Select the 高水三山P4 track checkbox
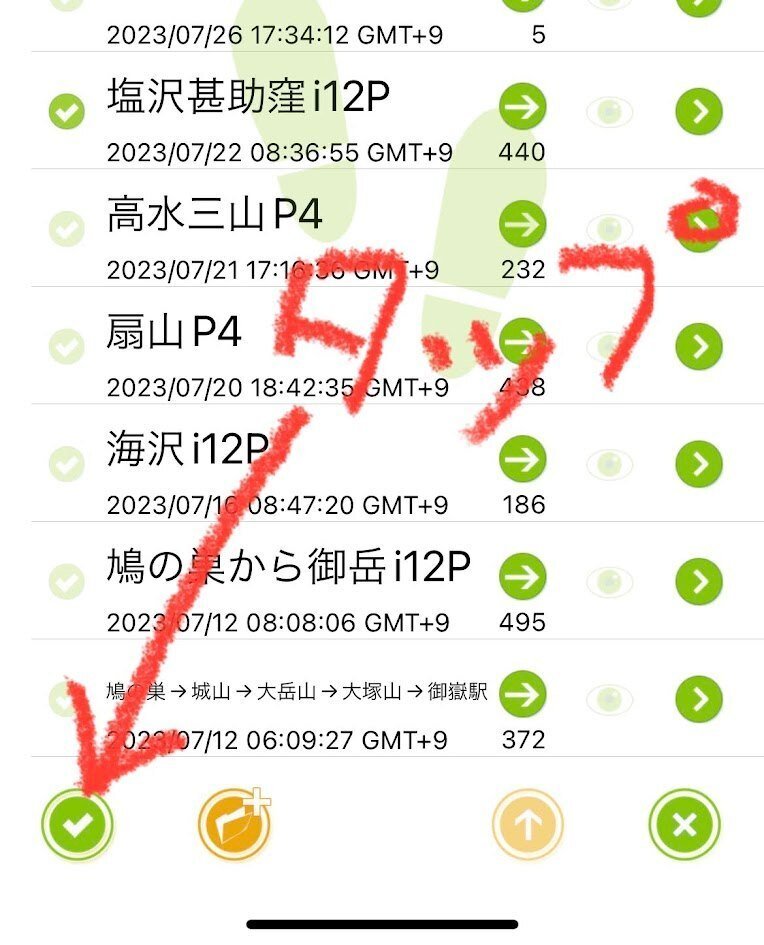 [66, 230]
